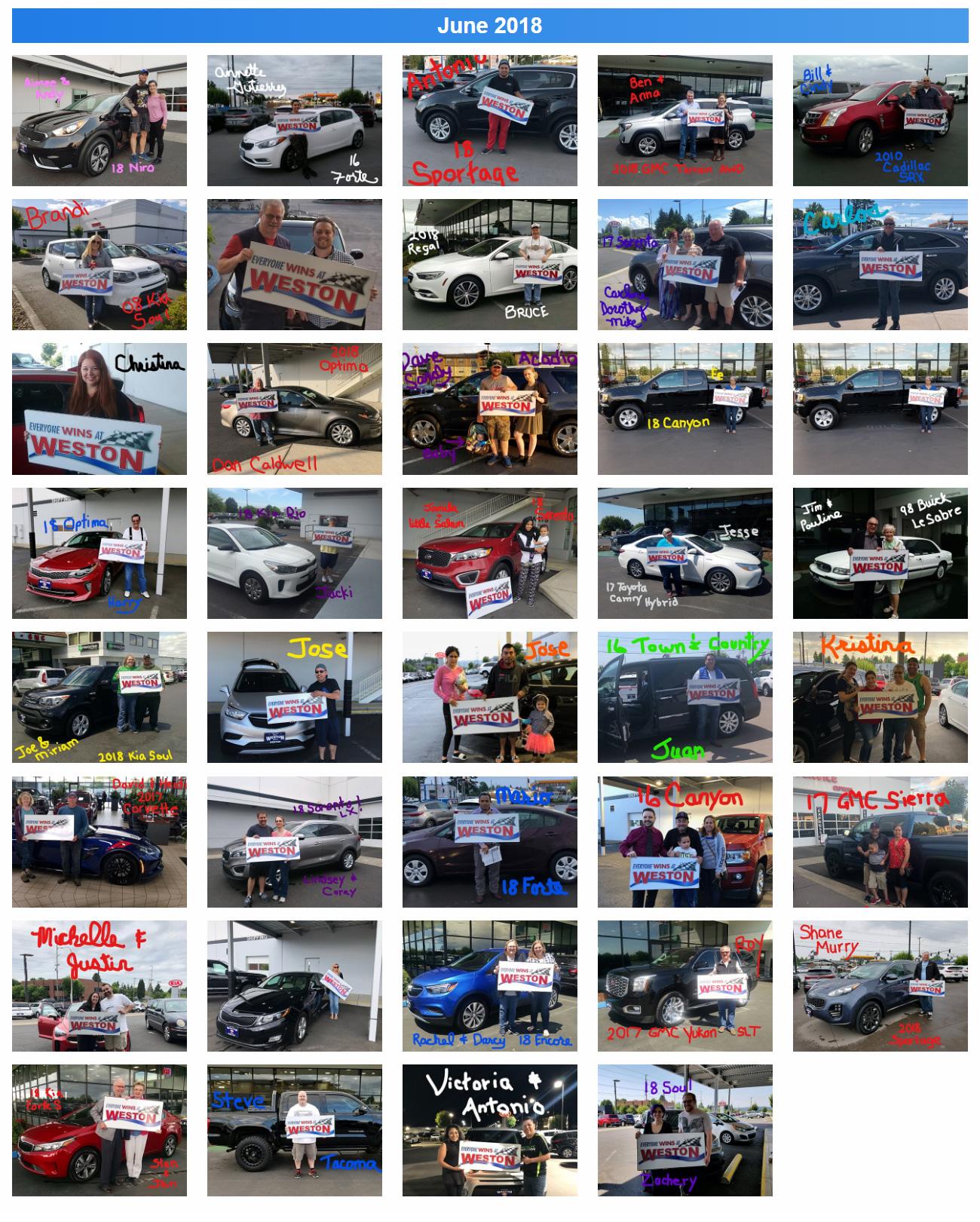The image size is (980, 1222).
Task: Open the 18 Canyon truck photo
Action: [684, 409]
